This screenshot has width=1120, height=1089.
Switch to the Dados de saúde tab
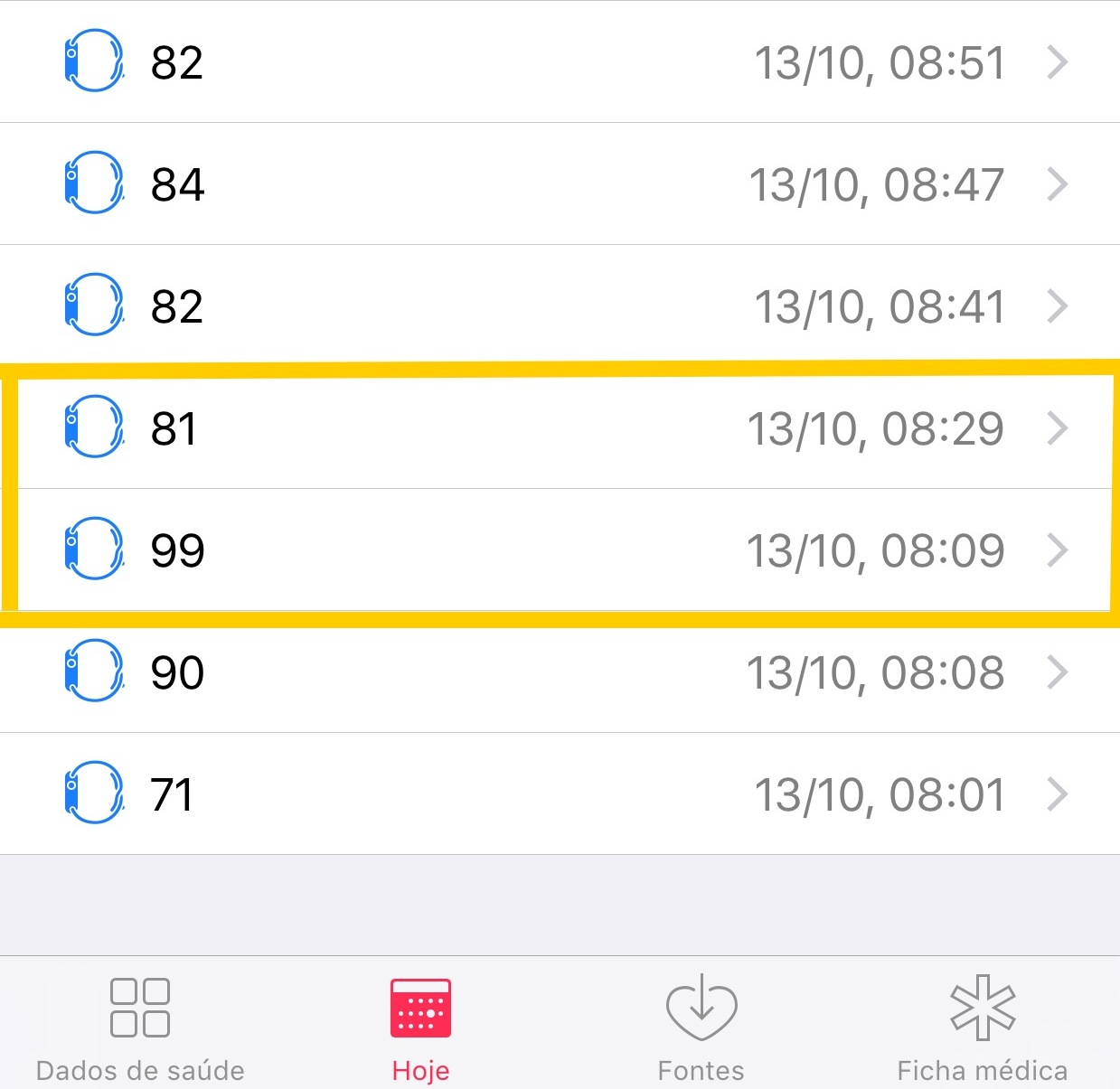[x=140, y=1028]
